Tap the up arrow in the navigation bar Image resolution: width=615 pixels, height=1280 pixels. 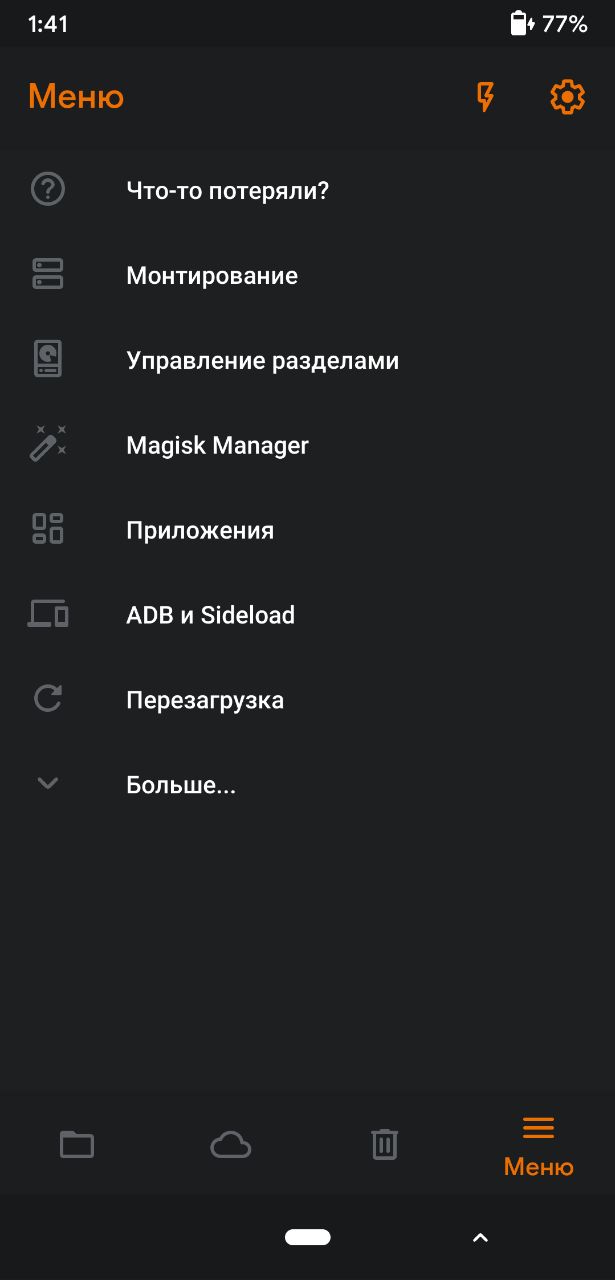point(480,1238)
